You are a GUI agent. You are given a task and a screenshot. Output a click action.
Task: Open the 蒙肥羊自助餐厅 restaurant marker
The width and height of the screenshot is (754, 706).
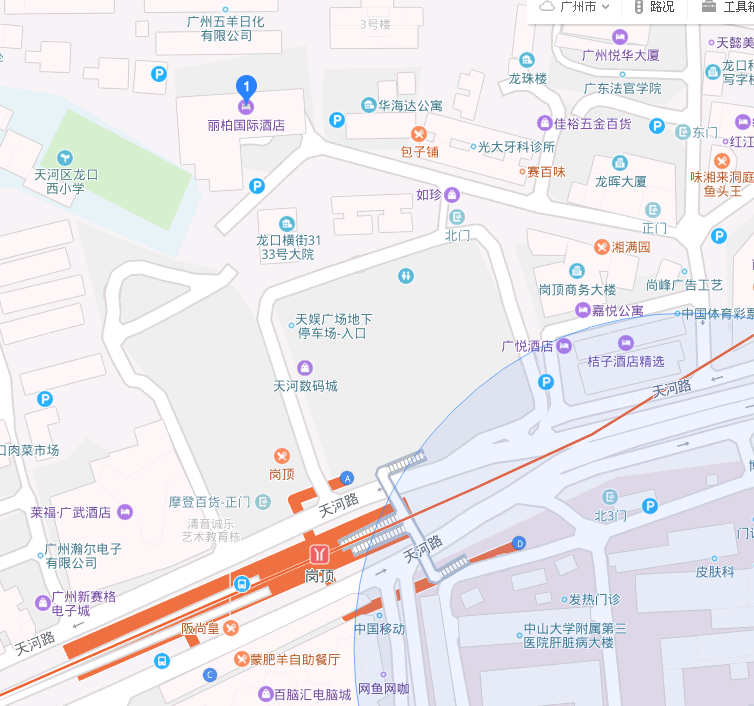[x=241, y=659]
